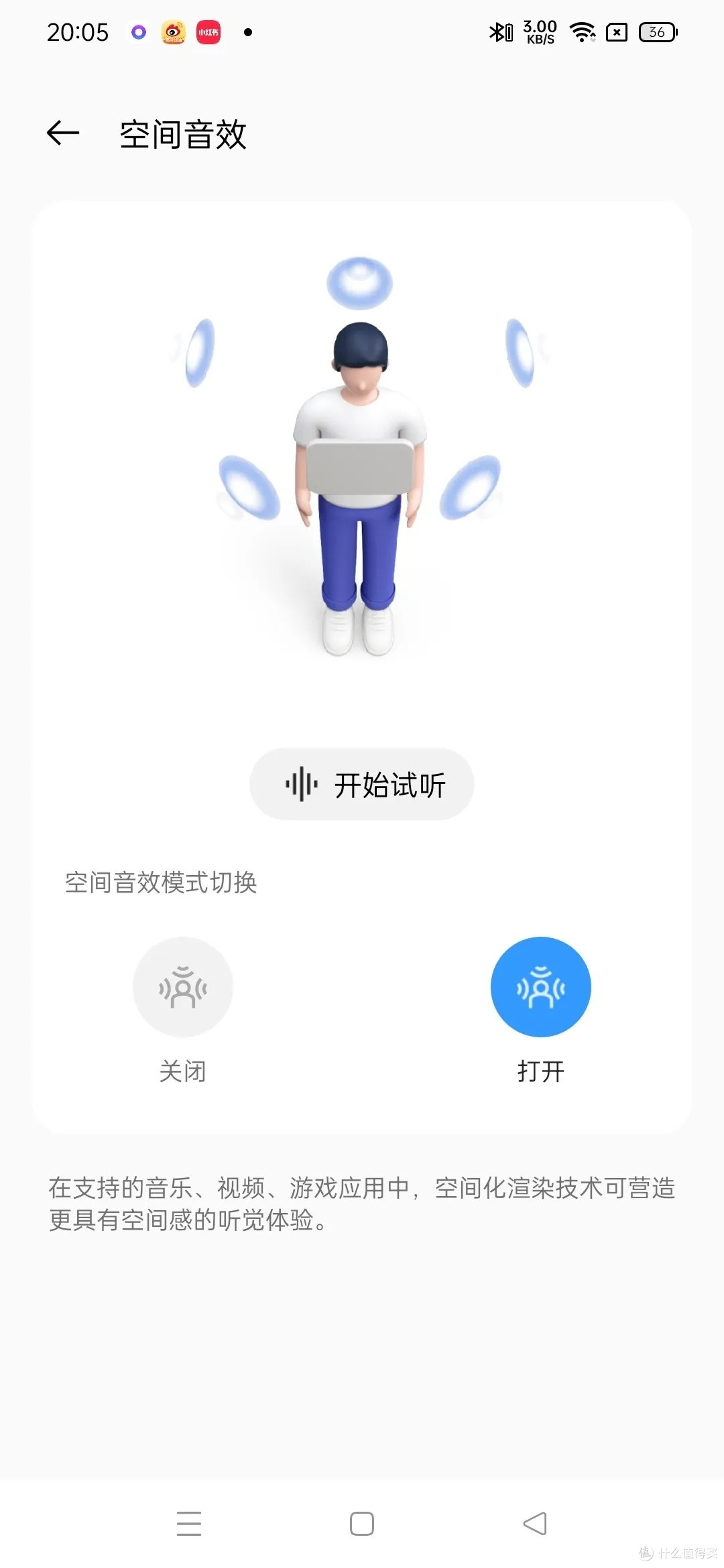Select 关闭 to turn off spatial audio
Screen dimensions: 724x1568
pos(182,987)
